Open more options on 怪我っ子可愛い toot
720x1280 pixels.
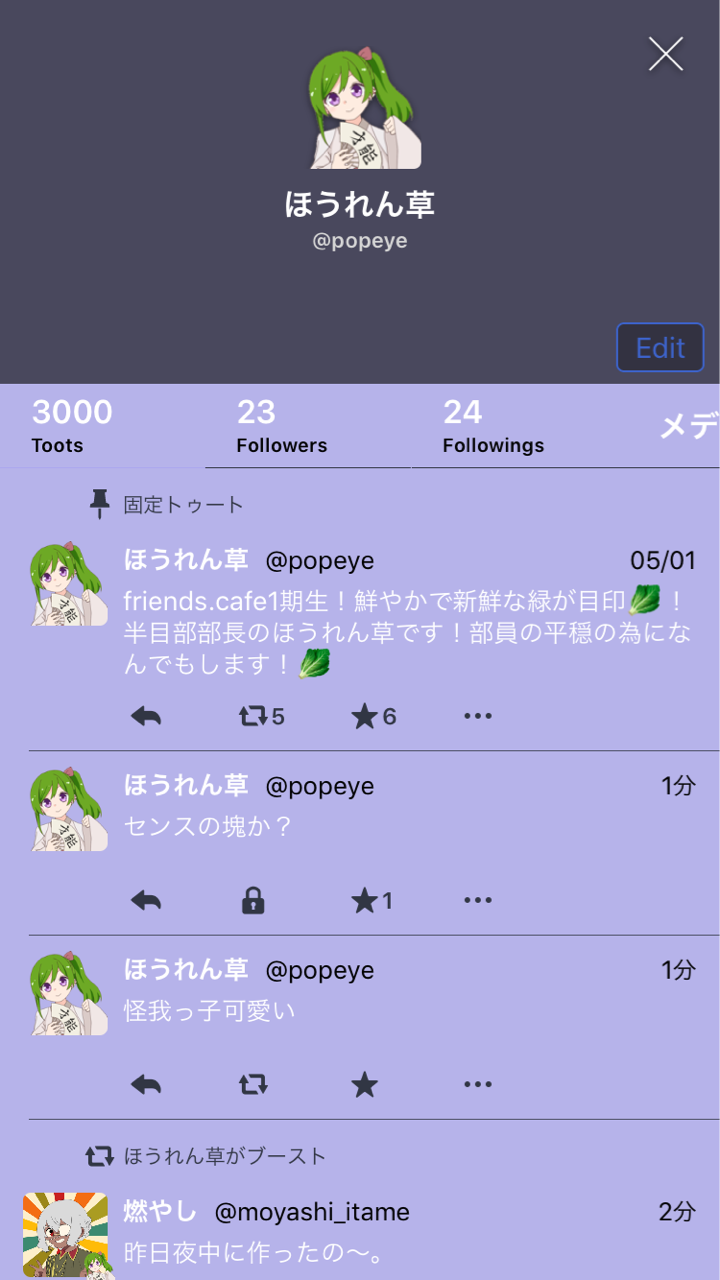(478, 1085)
